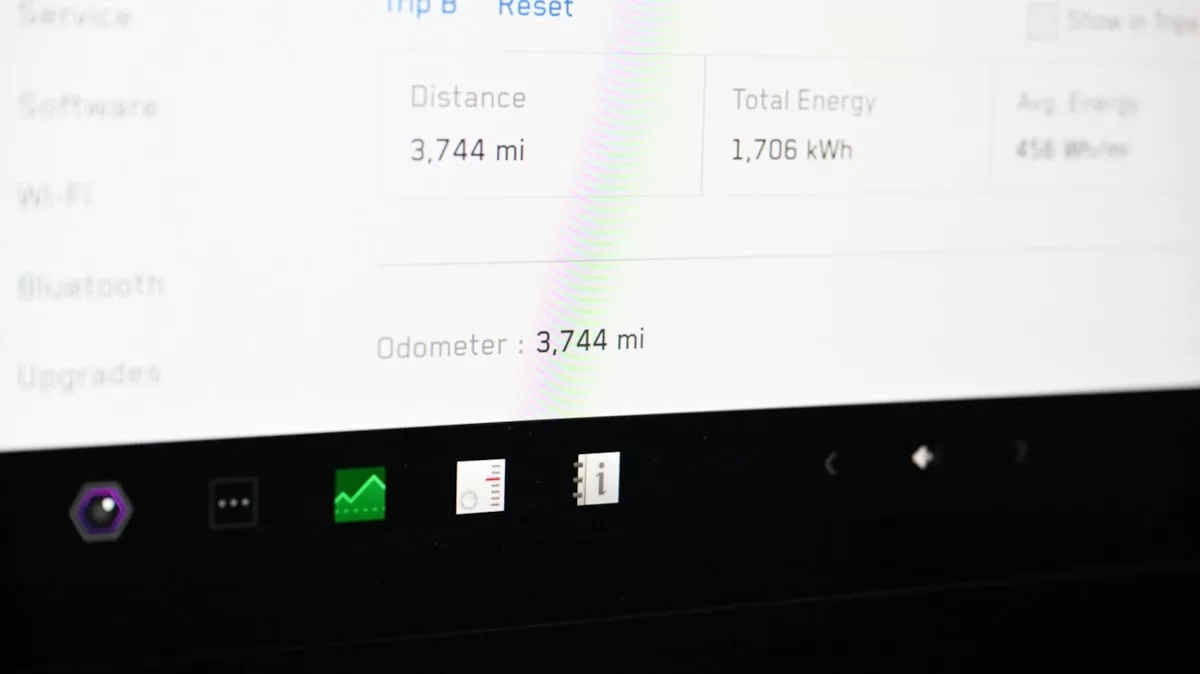Tap the left arrow in bottom bar

click(830, 462)
